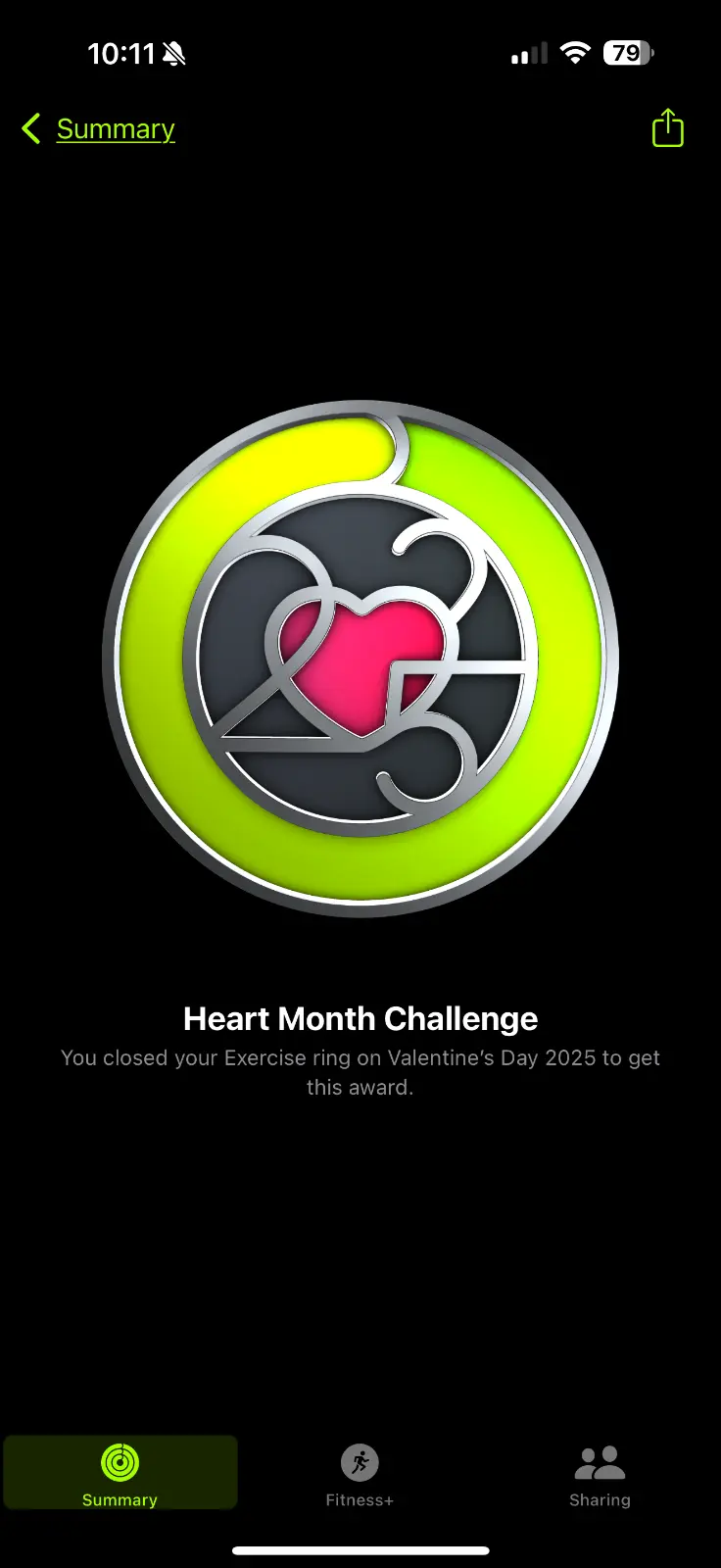This screenshot has height=1568, width=721.
Task: Switch to the Sharing tab
Action: (x=600, y=1473)
